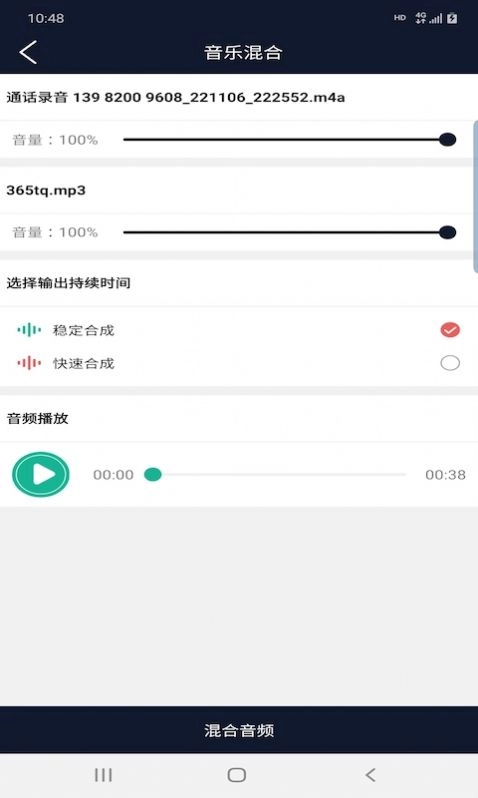Tap the volume slider under 通话录音 file
This screenshot has height=798, width=478.
[x=290, y=139]
